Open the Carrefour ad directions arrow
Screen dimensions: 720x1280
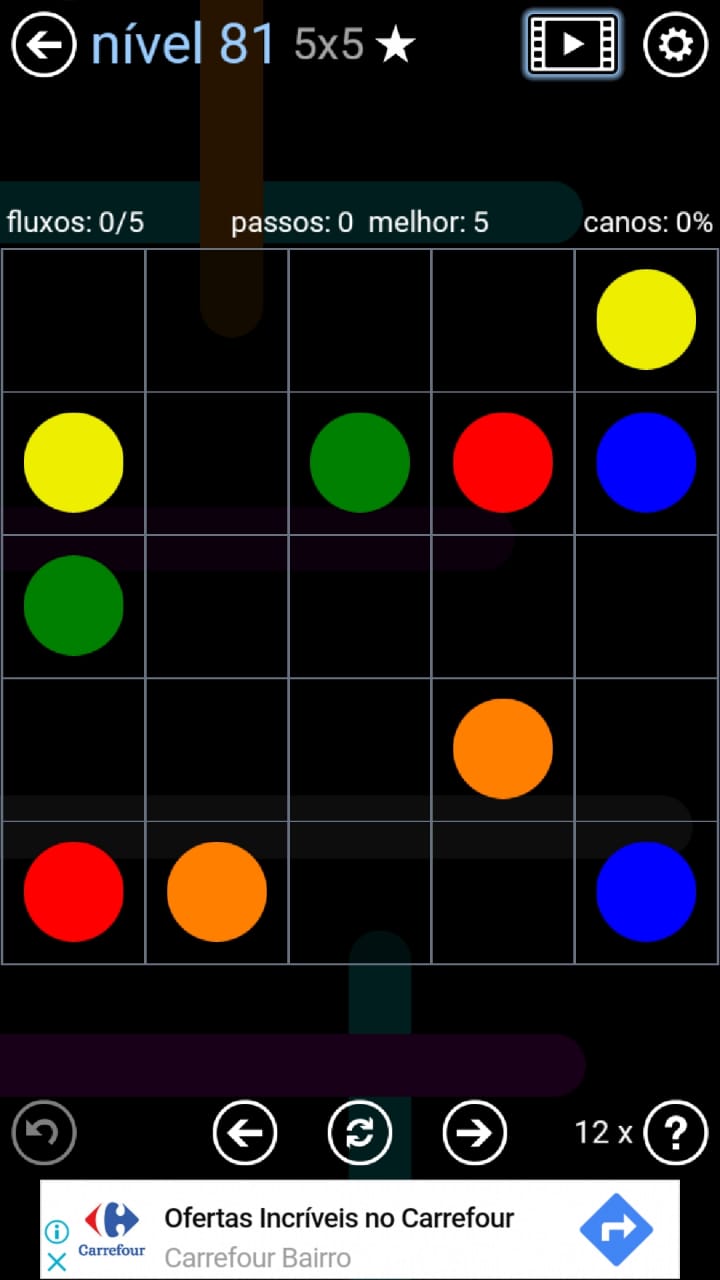point(616,1229)
